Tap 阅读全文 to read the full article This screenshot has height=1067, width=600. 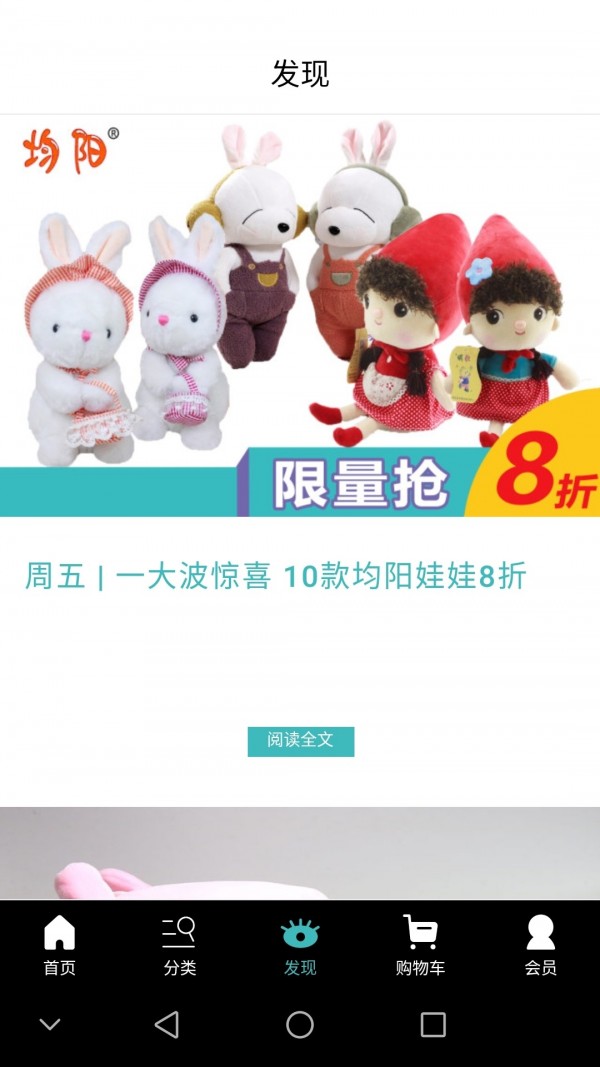(x=300, y=741)
